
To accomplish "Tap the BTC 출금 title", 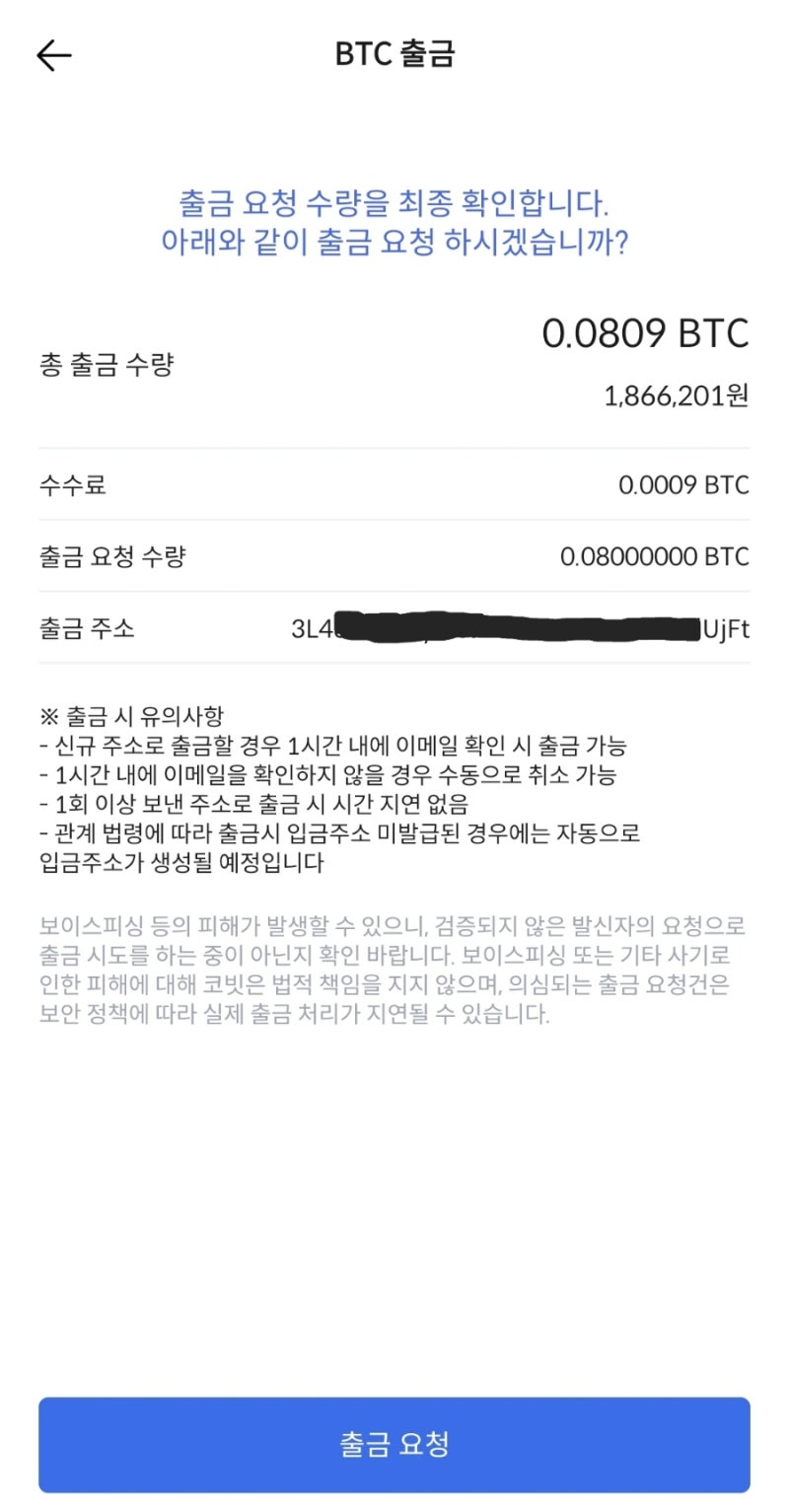I will click(394, 54).
